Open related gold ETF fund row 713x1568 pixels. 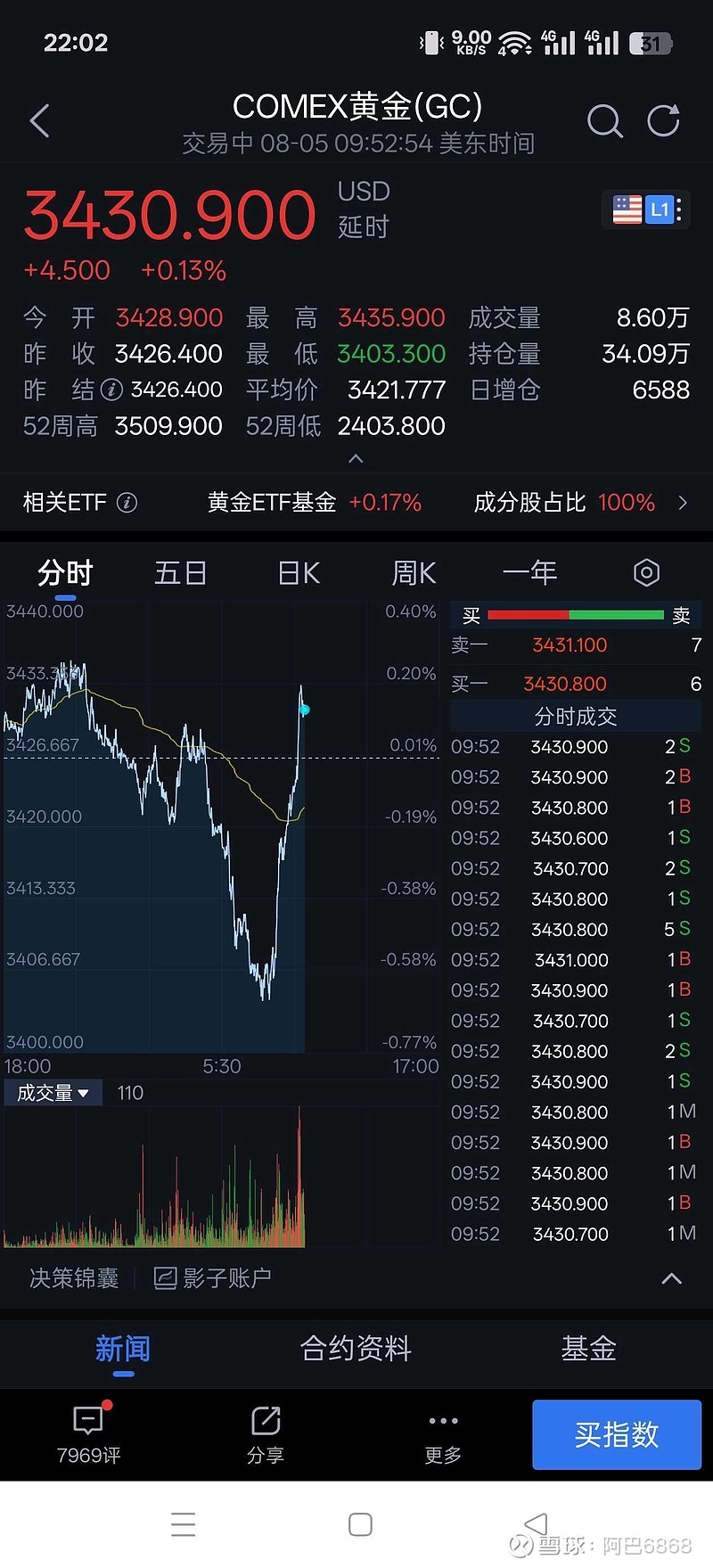356,503
